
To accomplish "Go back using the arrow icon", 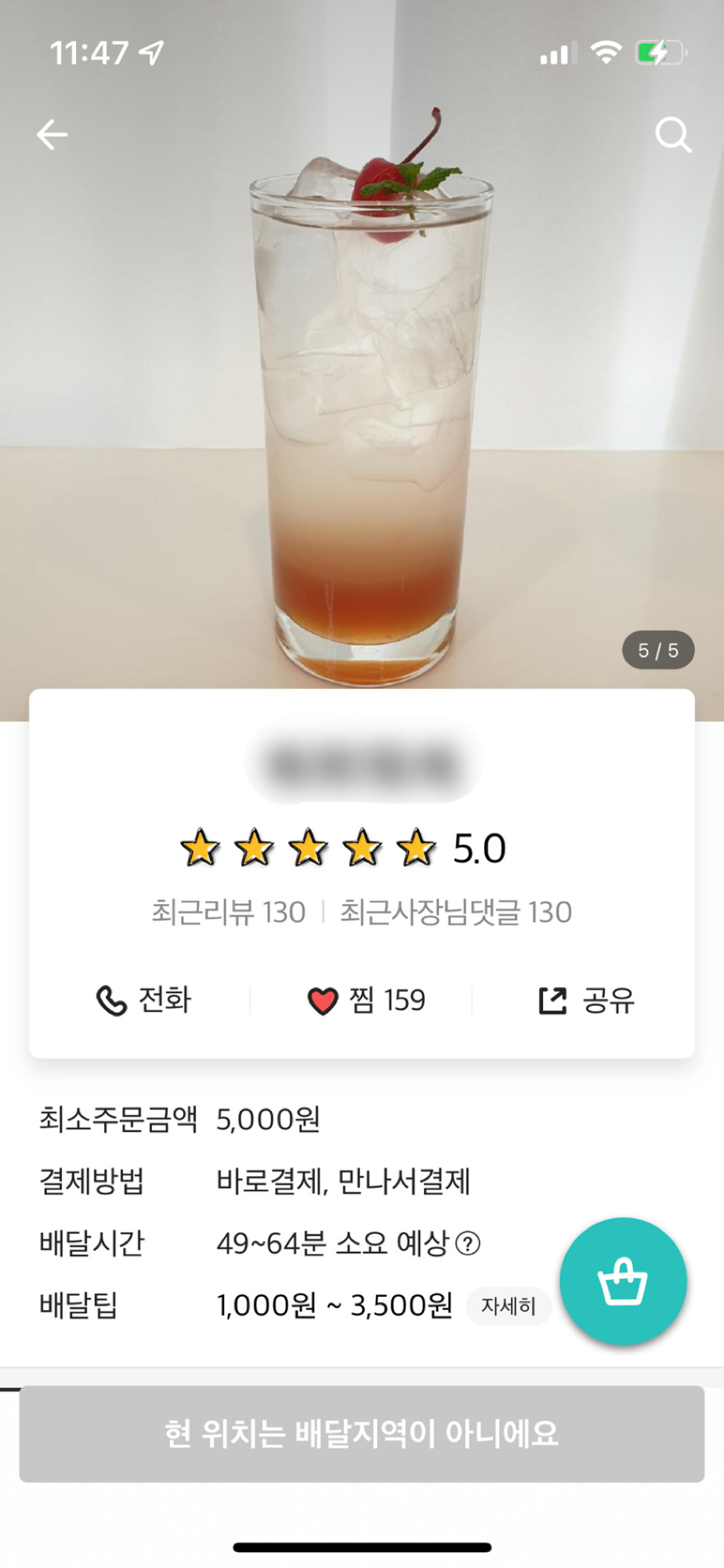I will 52,135.
